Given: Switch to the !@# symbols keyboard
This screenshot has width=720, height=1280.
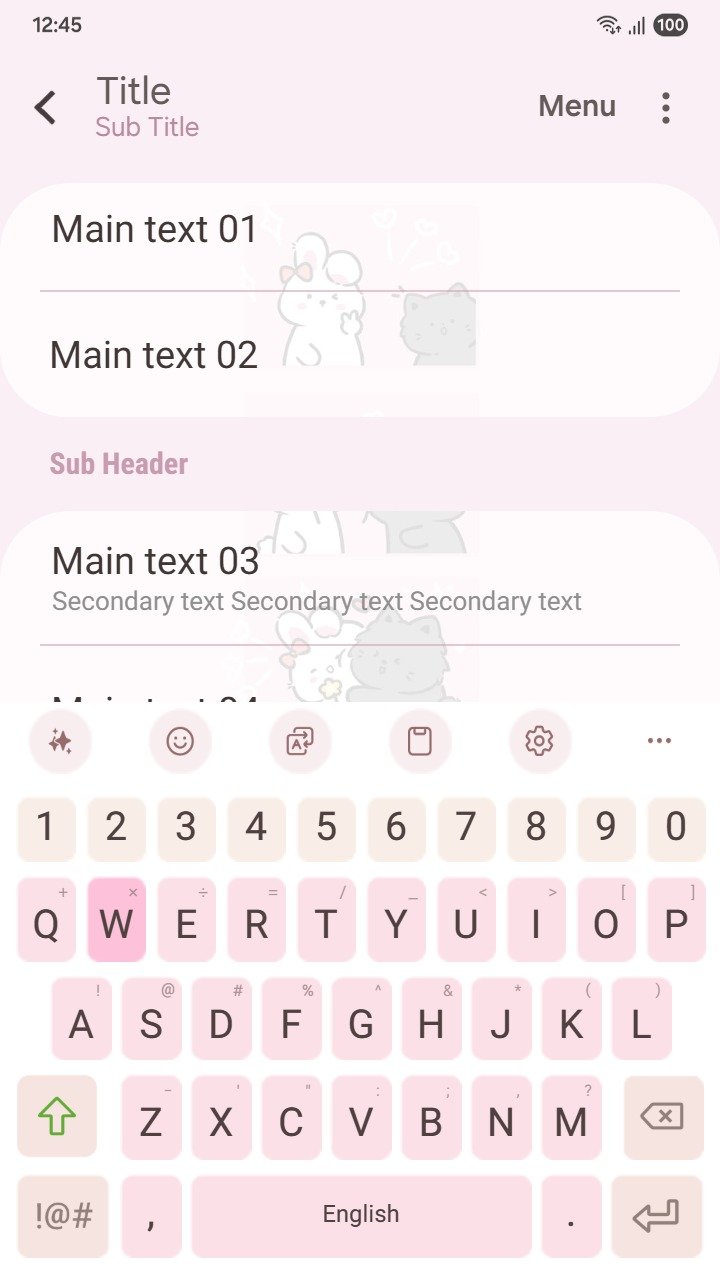Looking at the screenshot, I should tap(63, 1216).
